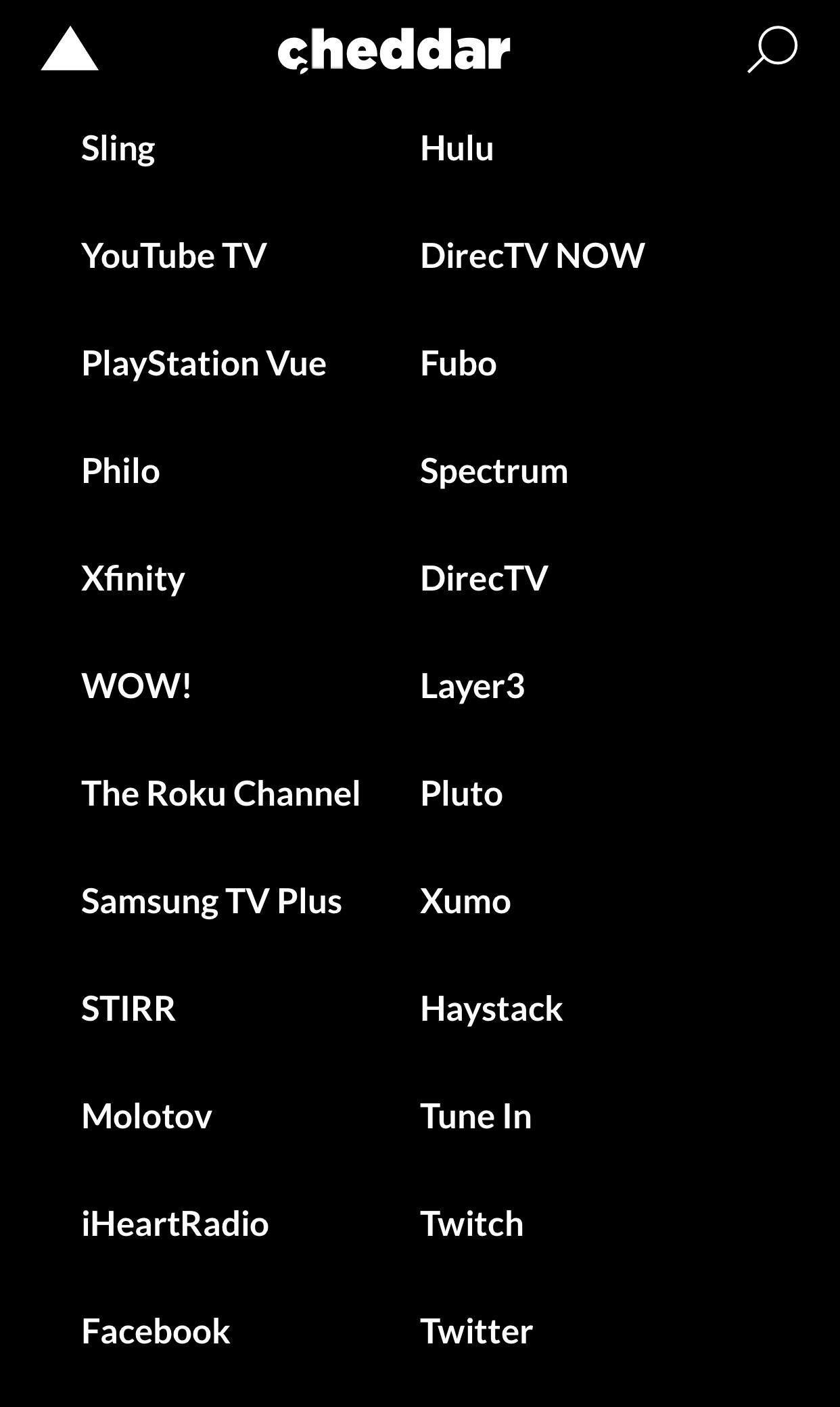Choose Fubo from the list
The image size is (840, 1407).
pos(458,363)
